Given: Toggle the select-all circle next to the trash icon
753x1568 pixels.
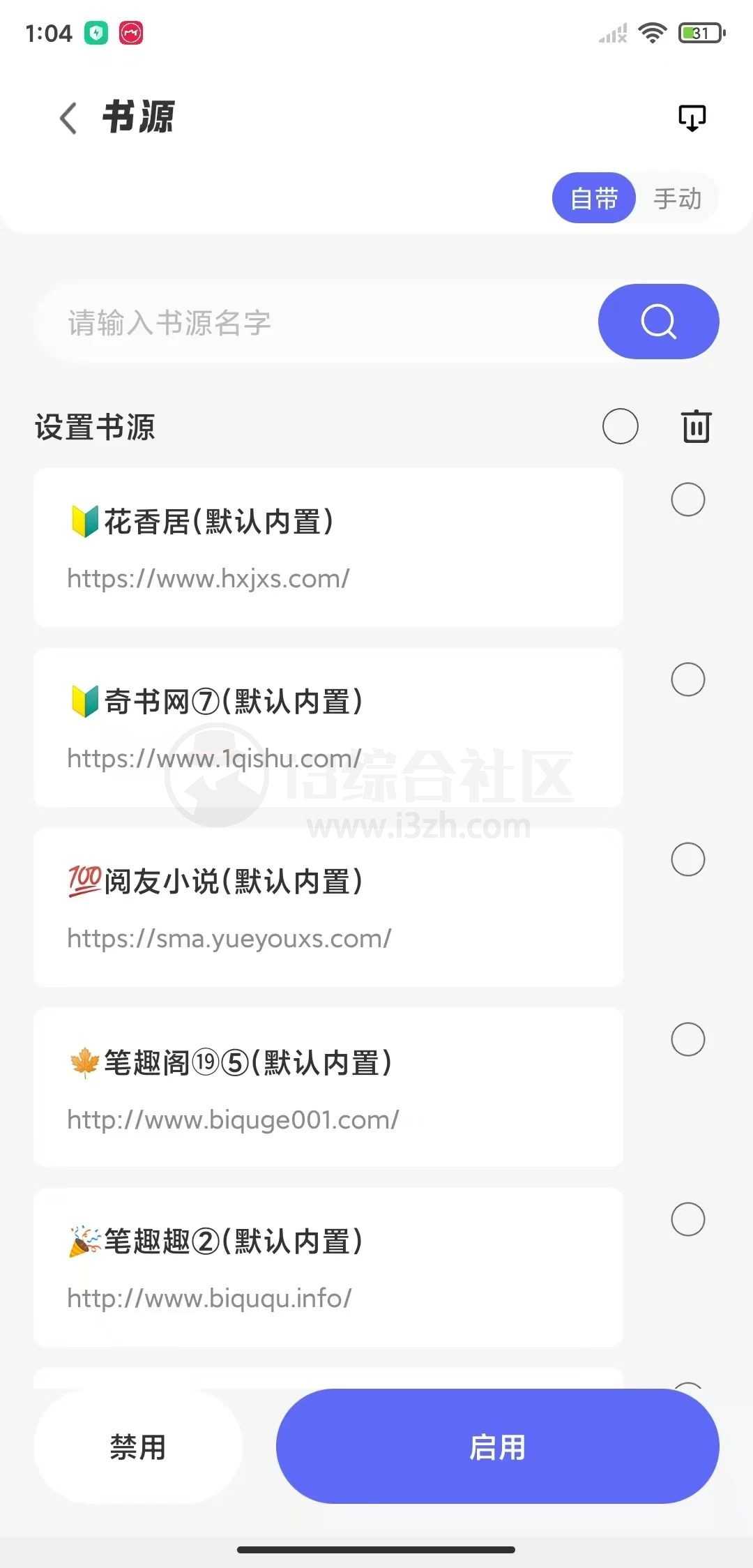Looking at the screenshot, I should click(619, 426).
